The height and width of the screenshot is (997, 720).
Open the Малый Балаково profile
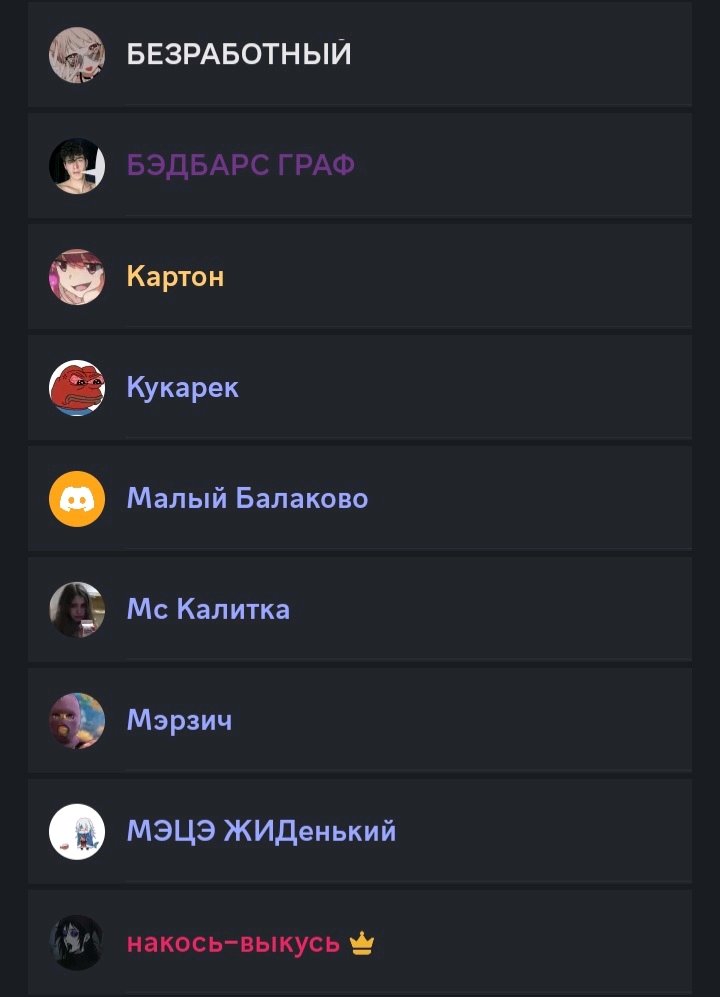[x=359, y=498]
